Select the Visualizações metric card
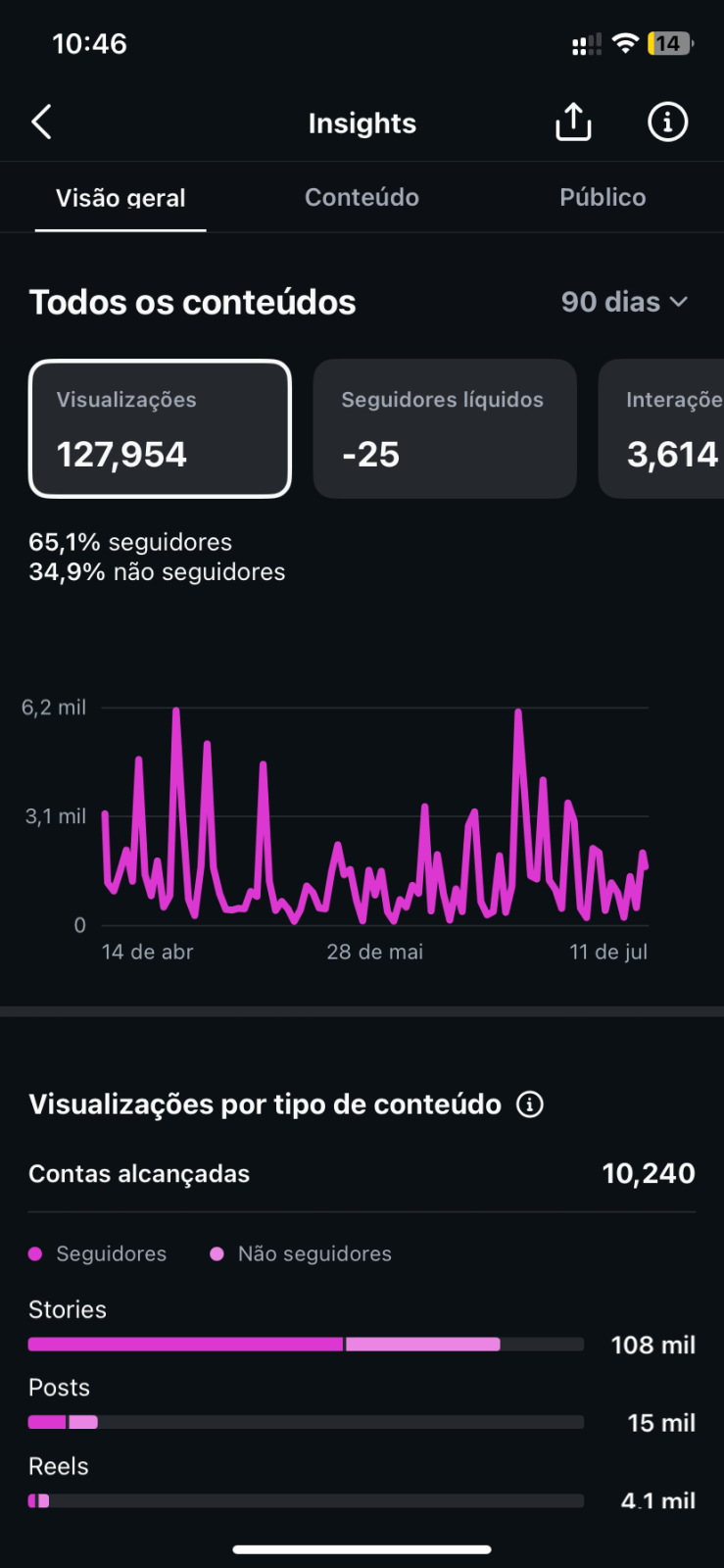The height and width of the screenshot is (1568, 724). coord(161,428)
